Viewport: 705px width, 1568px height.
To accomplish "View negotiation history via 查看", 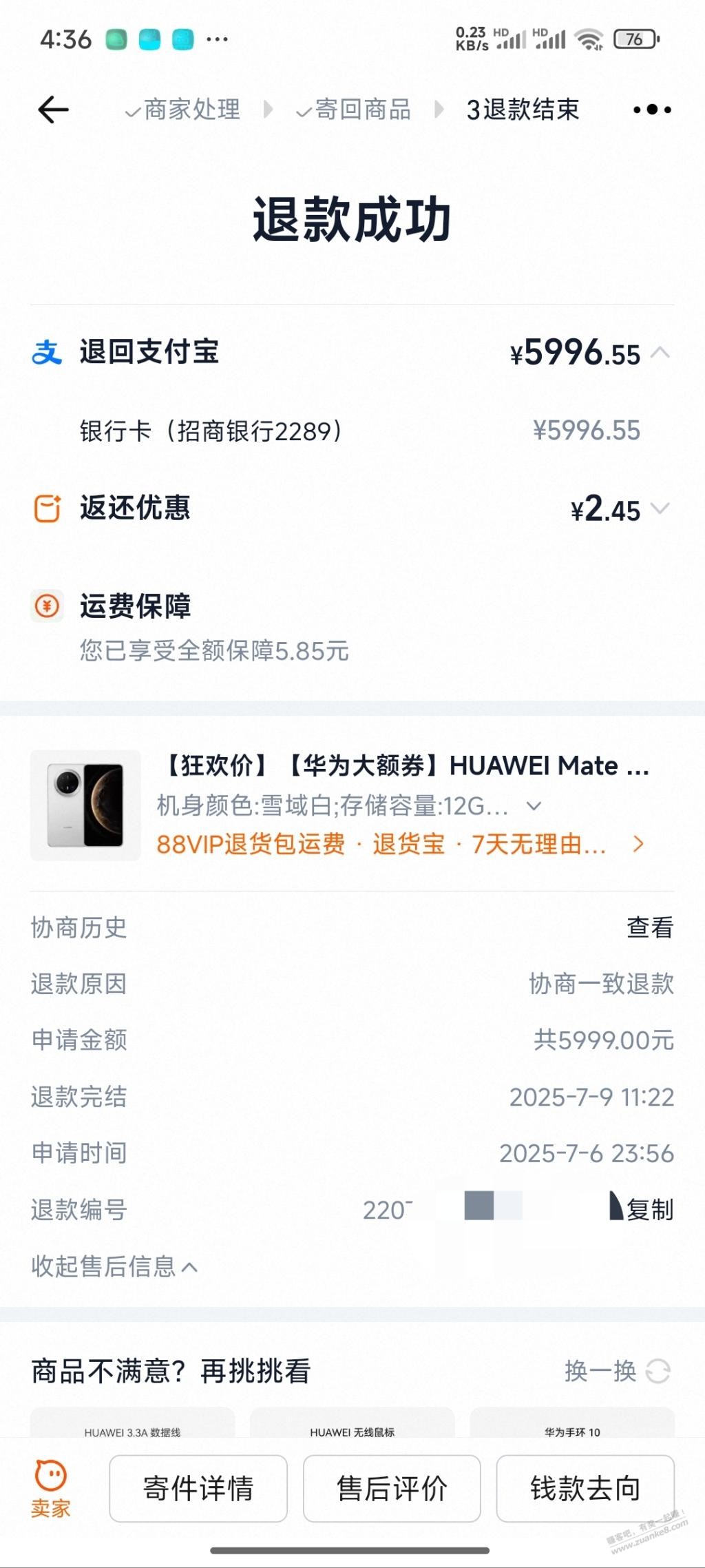I will coord(649,928).
